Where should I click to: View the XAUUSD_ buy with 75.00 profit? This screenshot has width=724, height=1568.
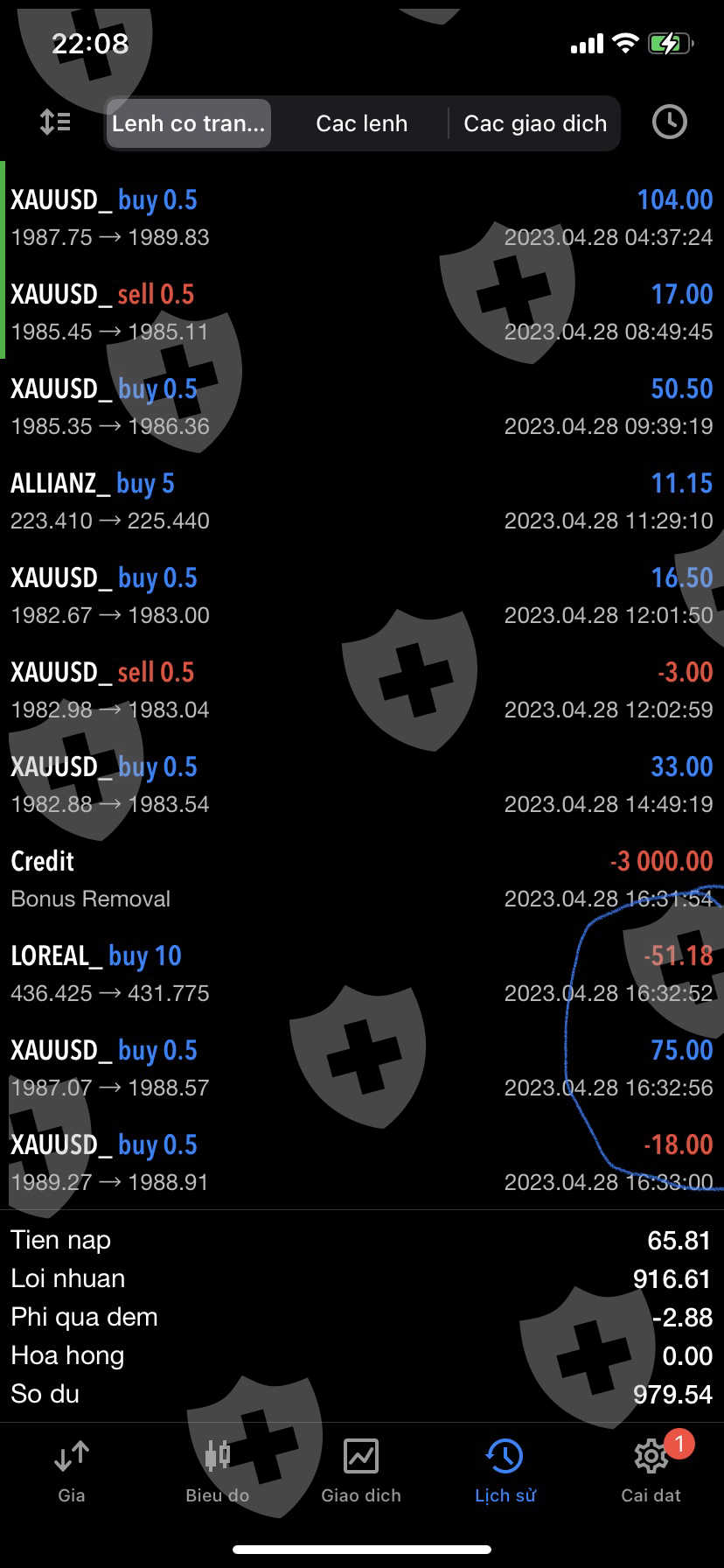[x=362, y=1067]
